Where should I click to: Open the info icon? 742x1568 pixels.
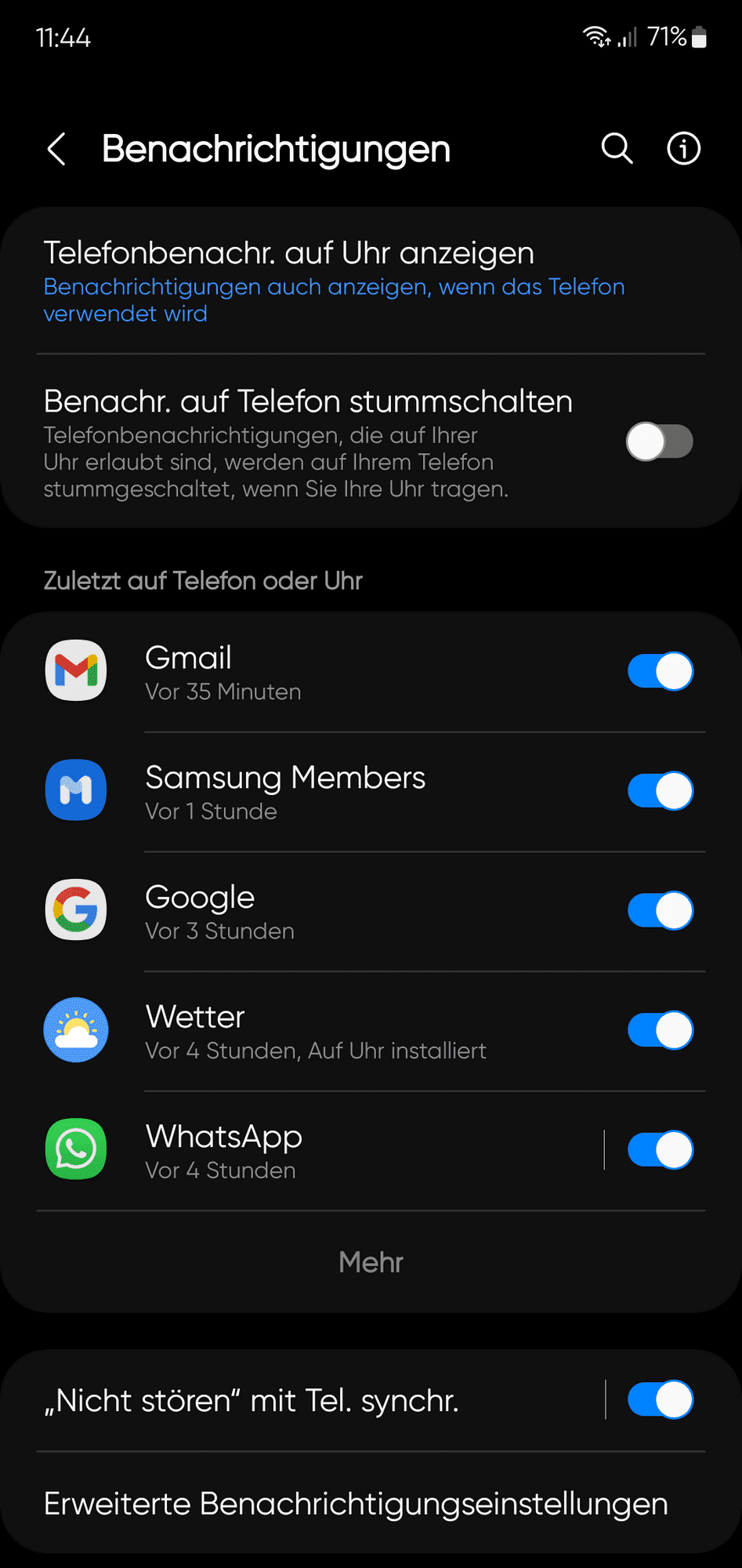(x=683, y=148)
